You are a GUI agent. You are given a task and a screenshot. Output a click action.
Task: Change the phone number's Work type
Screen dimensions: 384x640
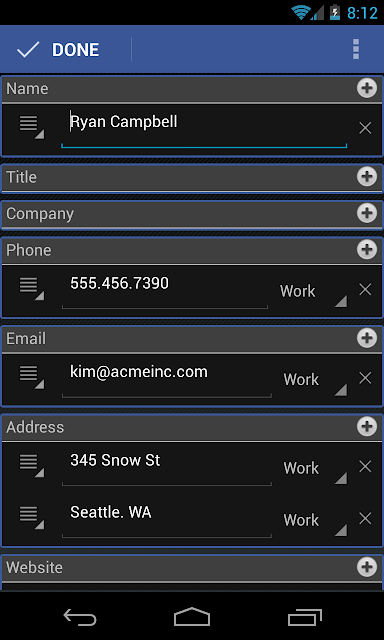tap(313, 292)
